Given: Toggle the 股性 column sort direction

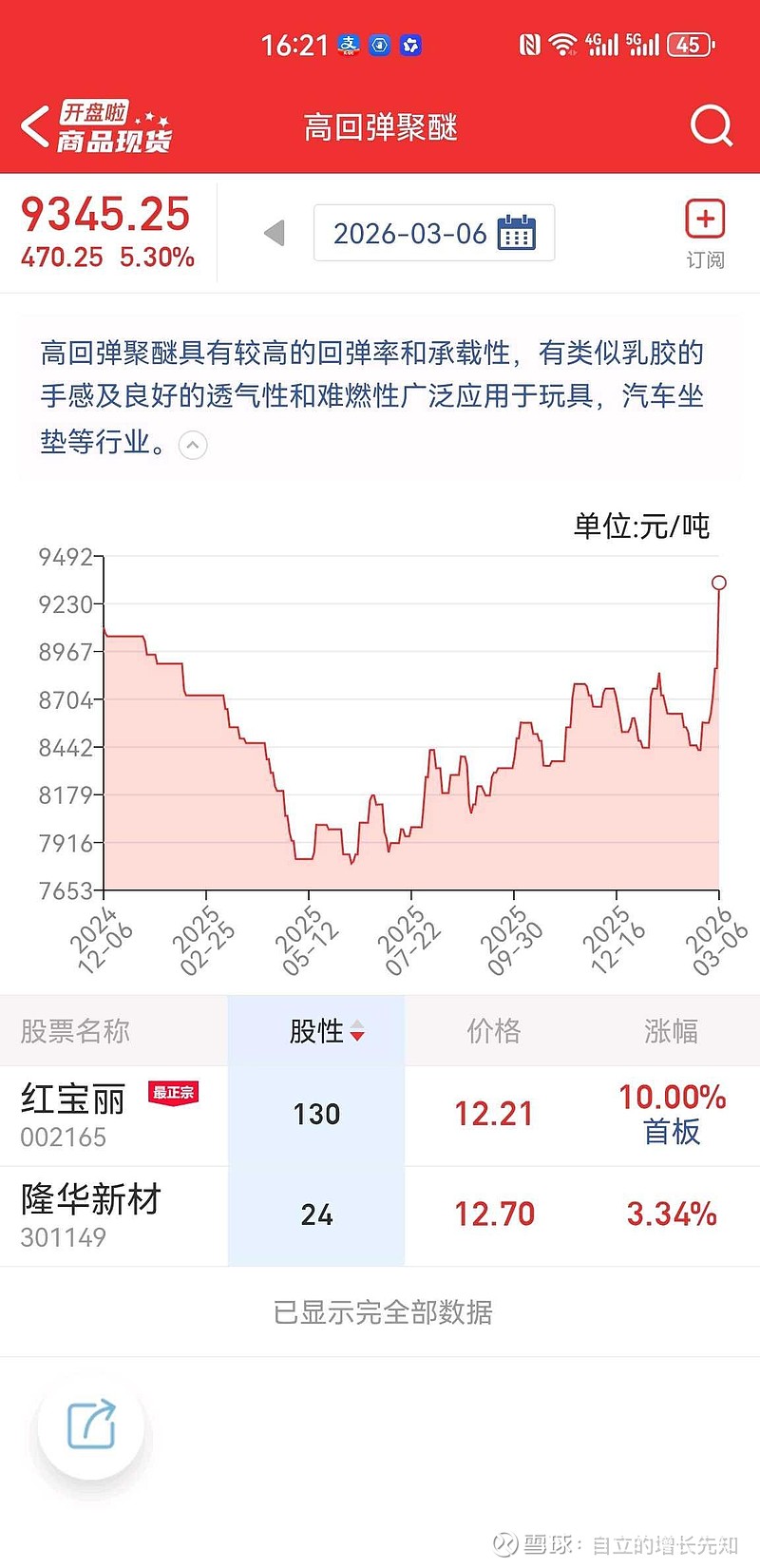Looking at the screenshot, I should (x=358, y=1030).
